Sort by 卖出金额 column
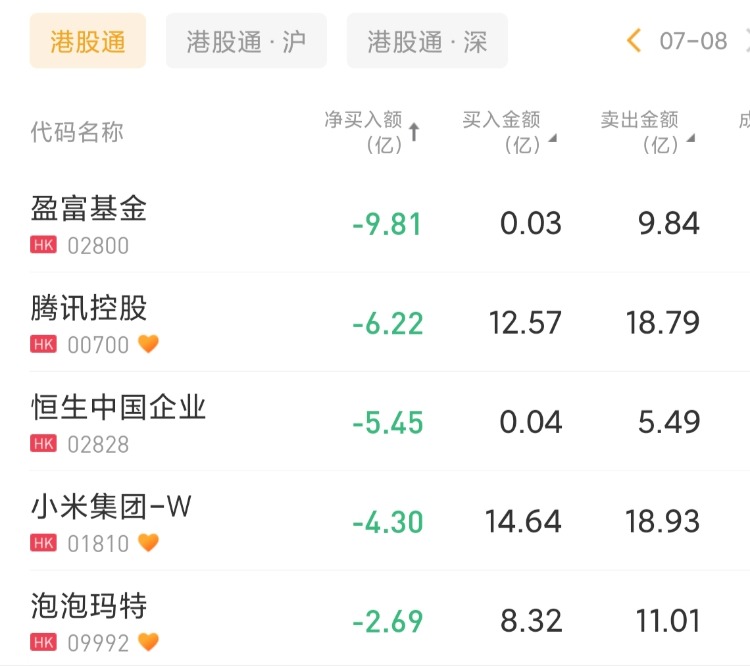 click(x=646, y=132)
